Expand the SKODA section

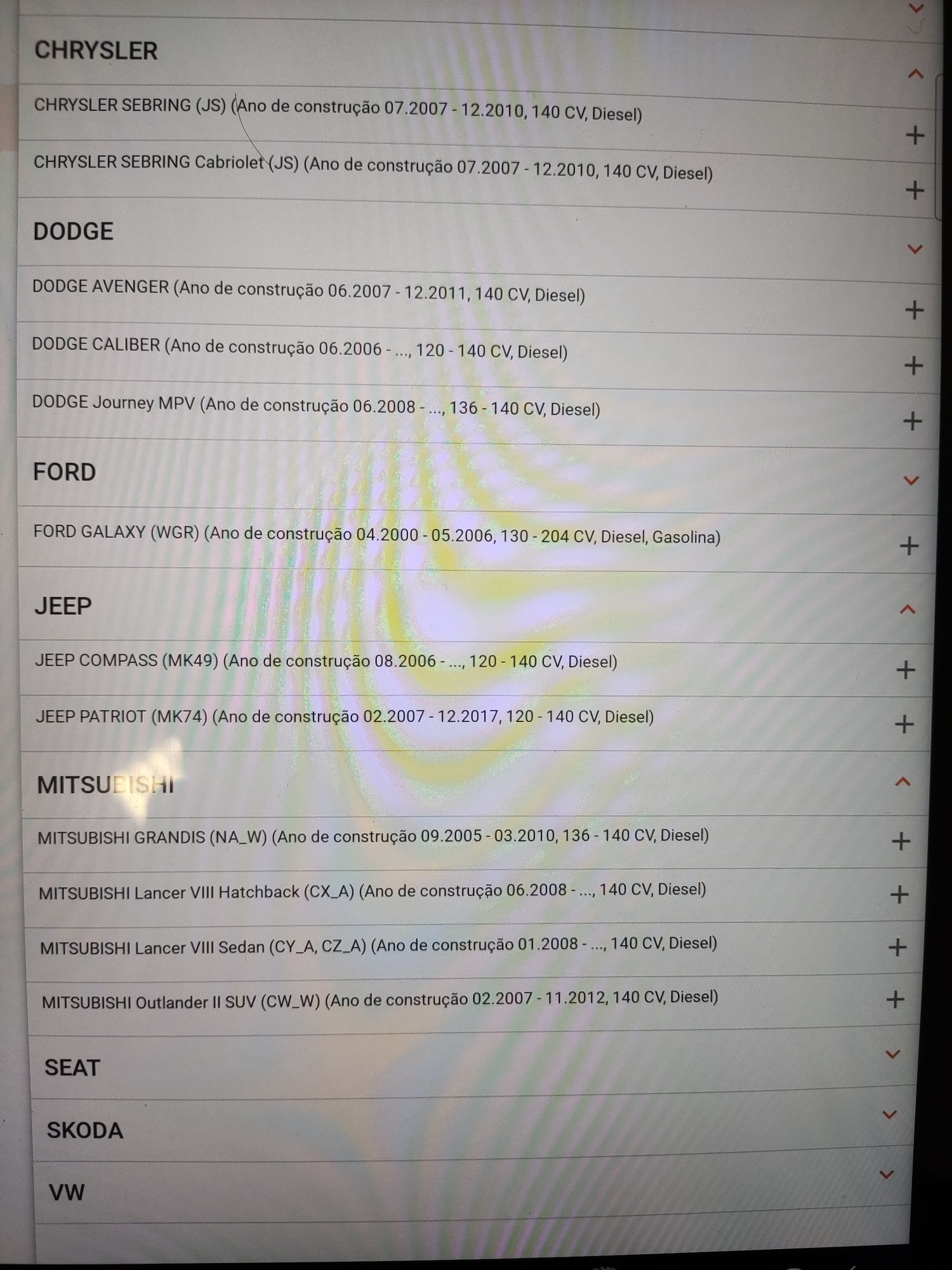(890, 1114)
